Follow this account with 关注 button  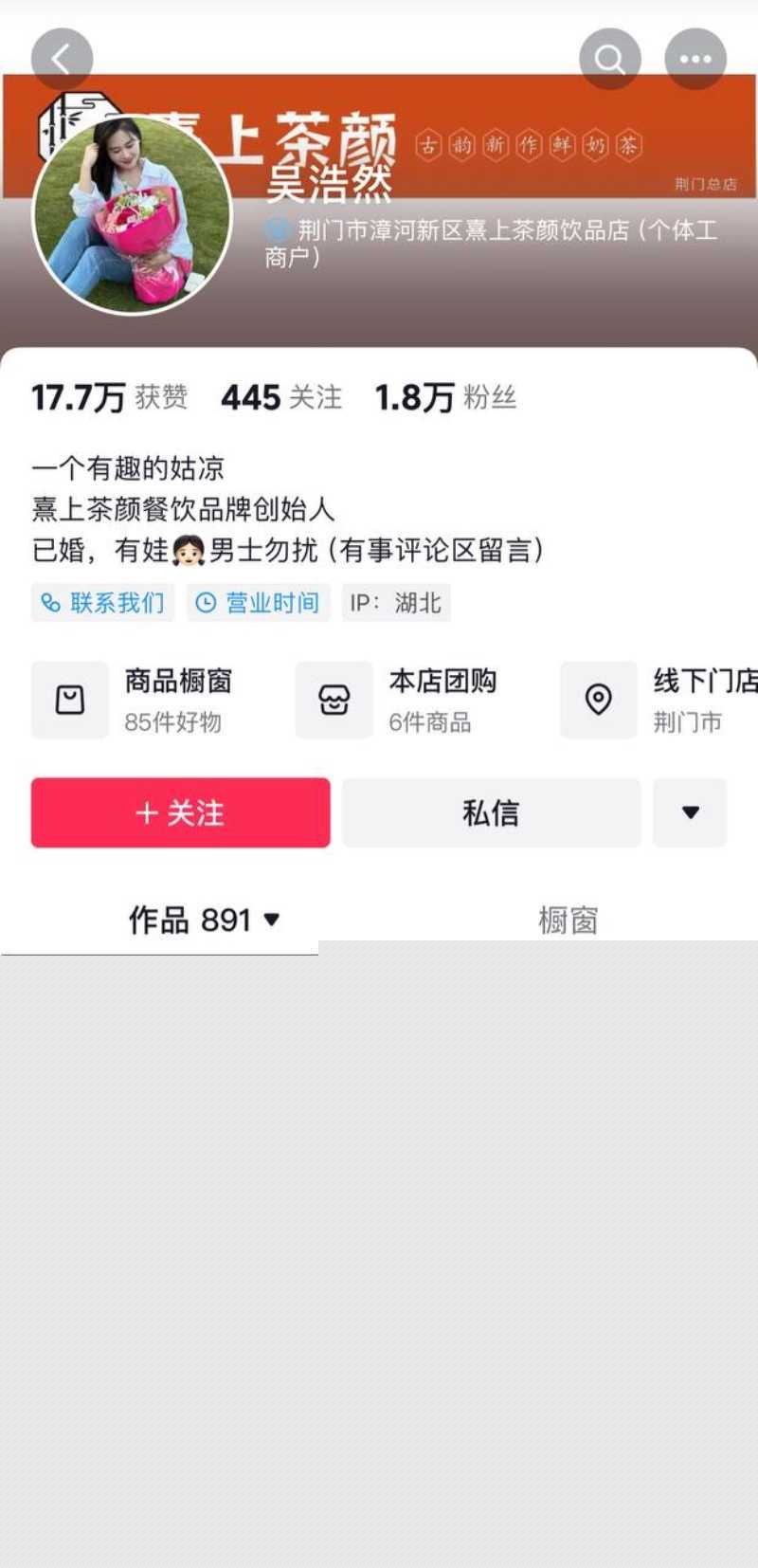tap(180, 813)
